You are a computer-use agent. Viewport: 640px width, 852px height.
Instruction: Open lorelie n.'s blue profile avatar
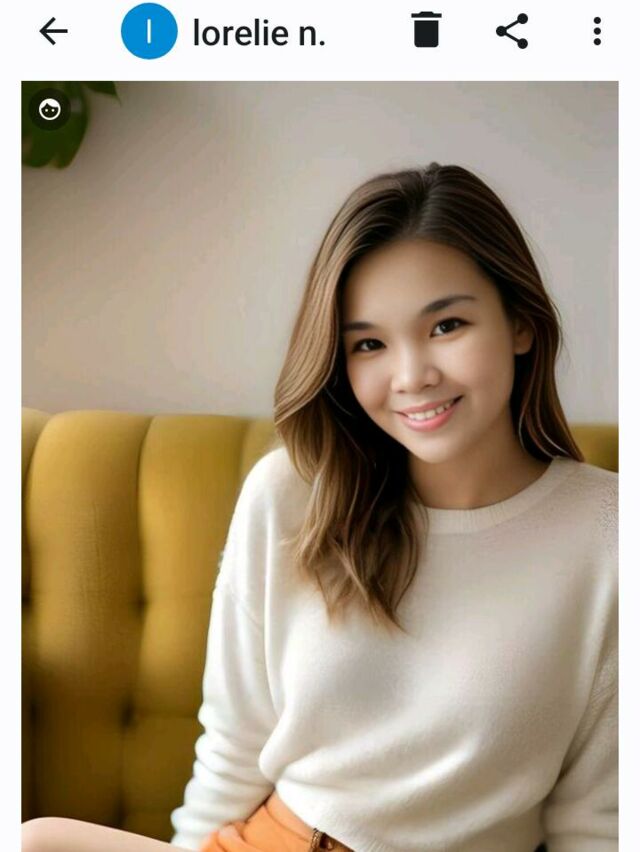click(x=149, y=32)
